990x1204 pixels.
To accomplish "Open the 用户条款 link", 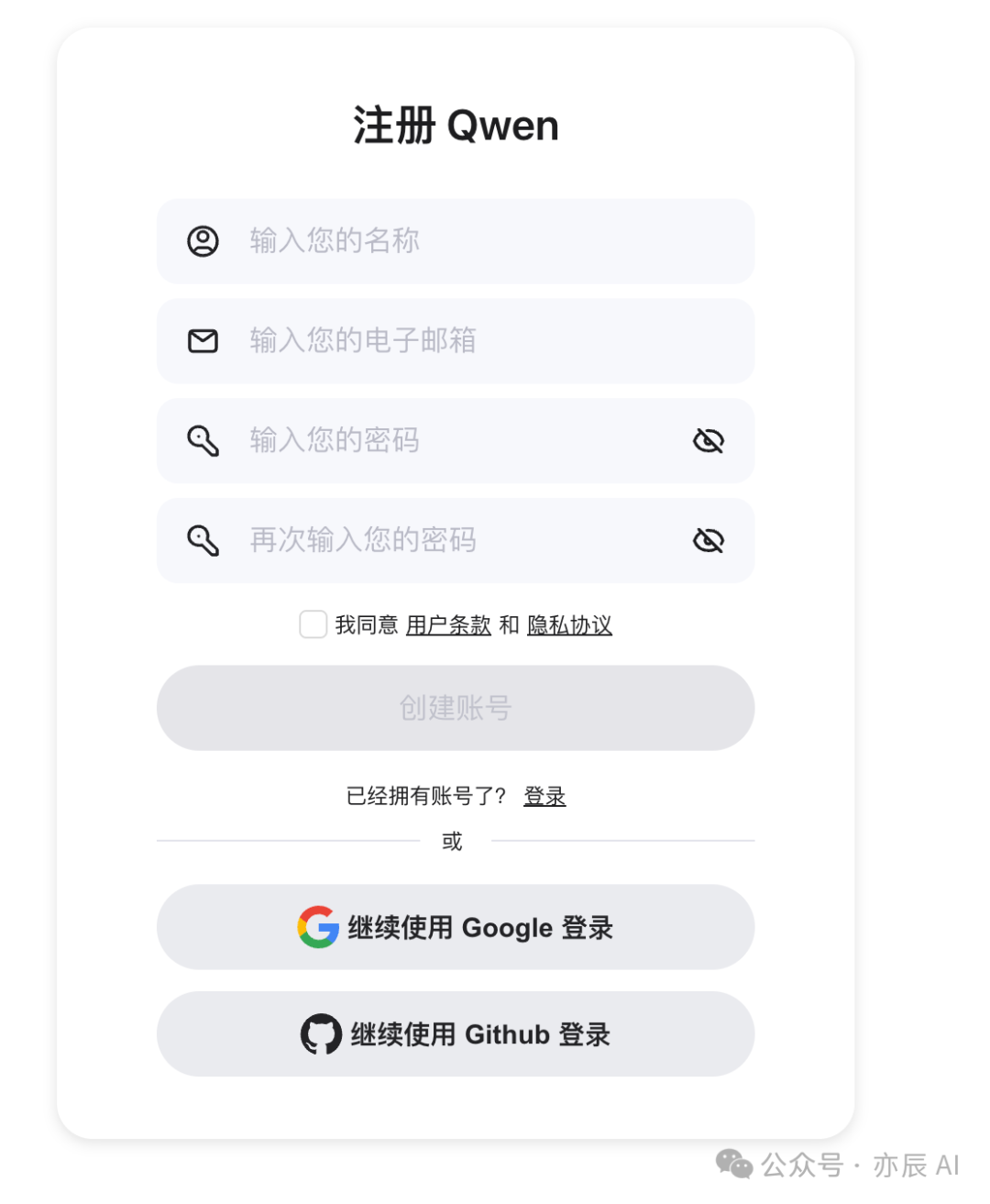I will point(448,624).
